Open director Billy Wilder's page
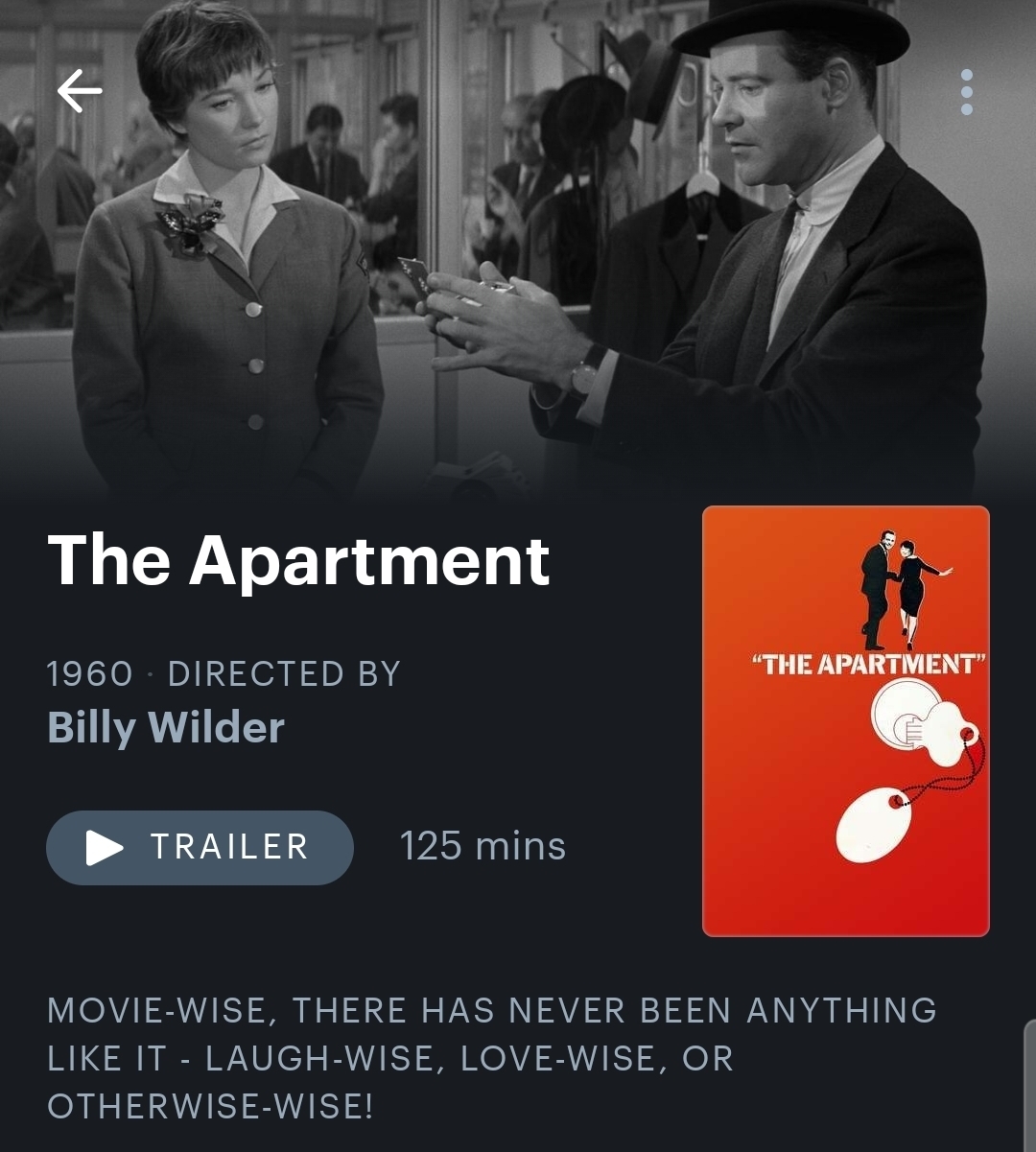The width and height of the screenshot is (1036, 1152). point(166,727)
